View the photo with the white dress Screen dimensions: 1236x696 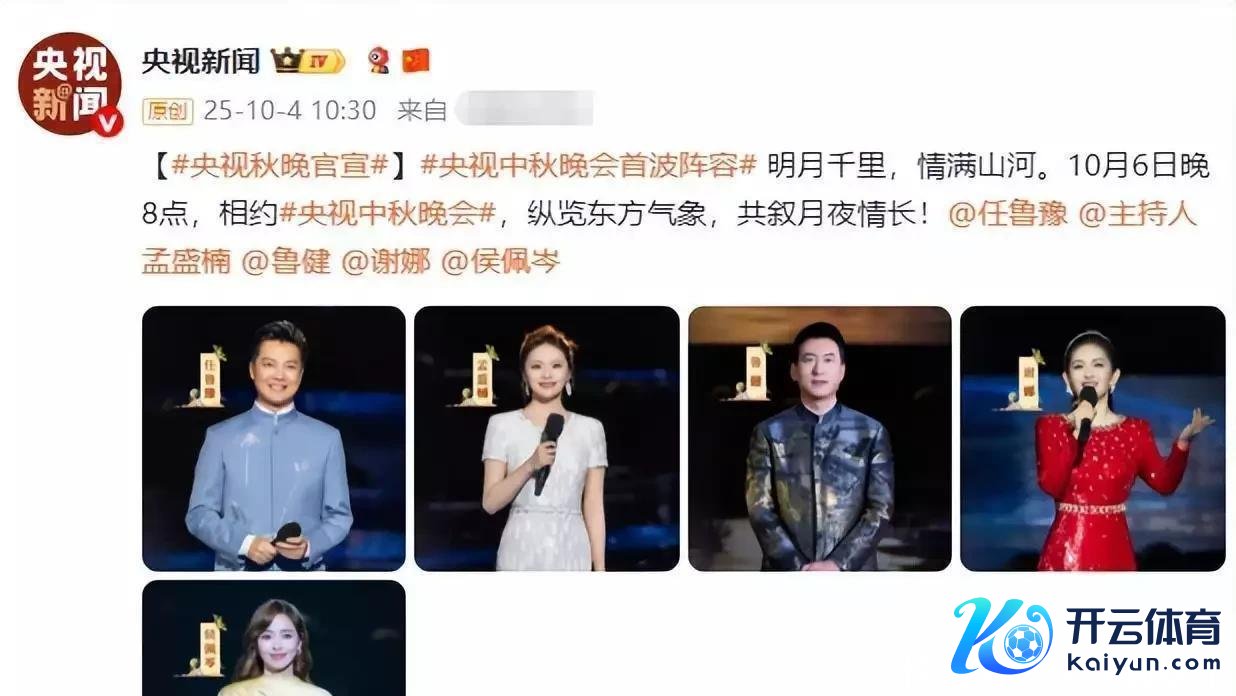pos(546,438)
